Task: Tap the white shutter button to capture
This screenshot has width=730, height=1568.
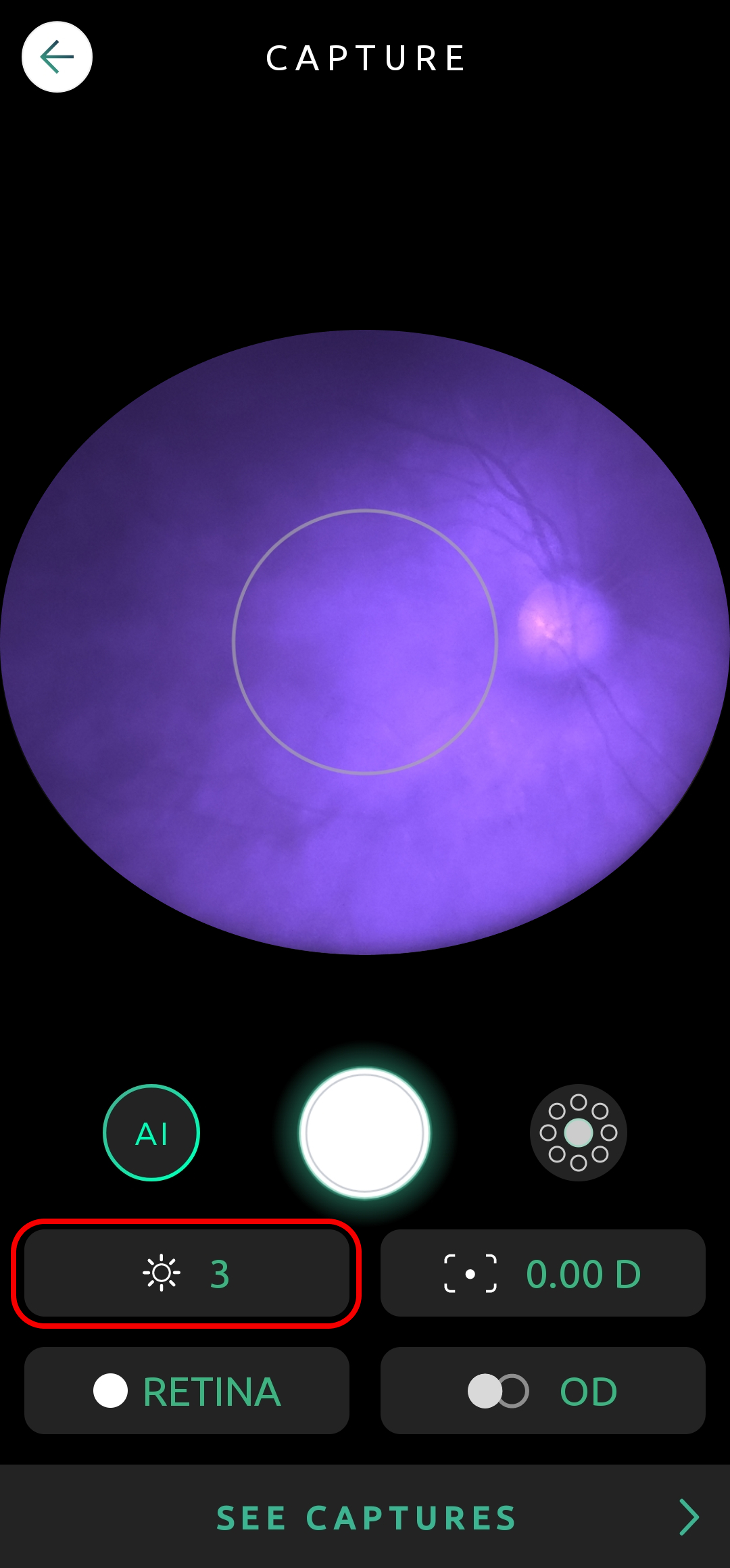Action: coord(365,1133)
